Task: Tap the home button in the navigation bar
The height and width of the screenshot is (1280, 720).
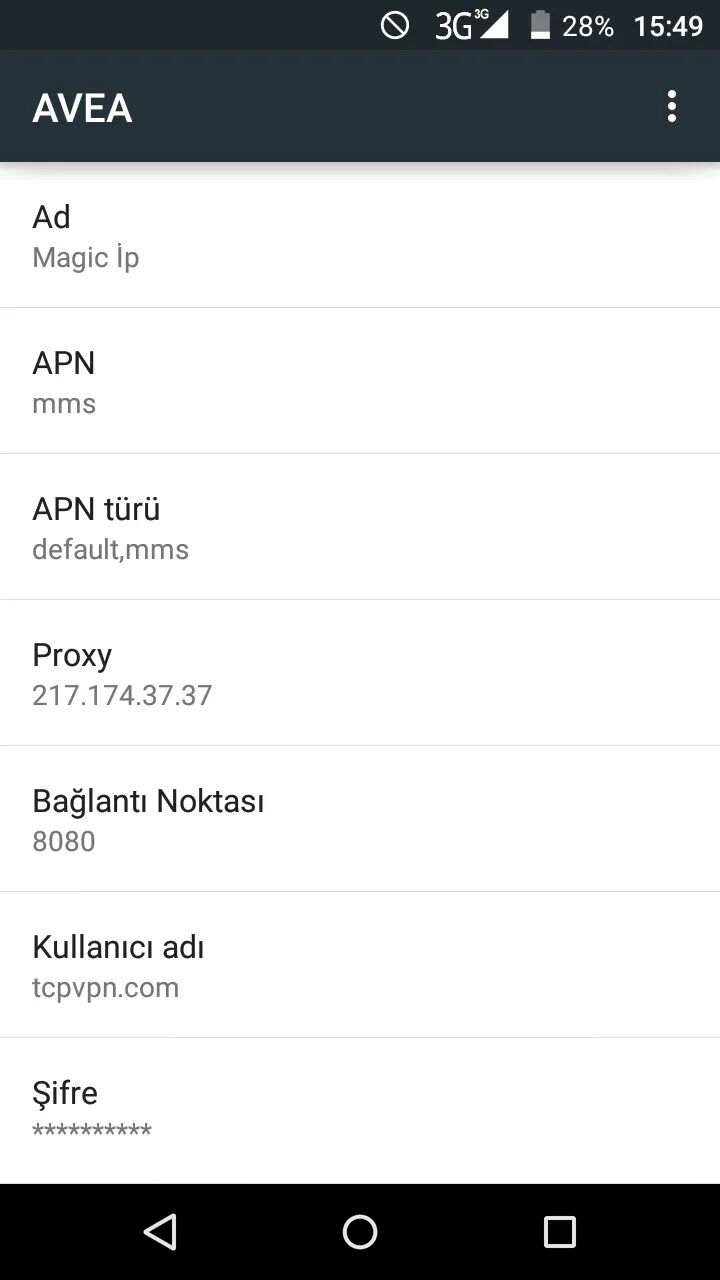Action: pos(360,1232)
